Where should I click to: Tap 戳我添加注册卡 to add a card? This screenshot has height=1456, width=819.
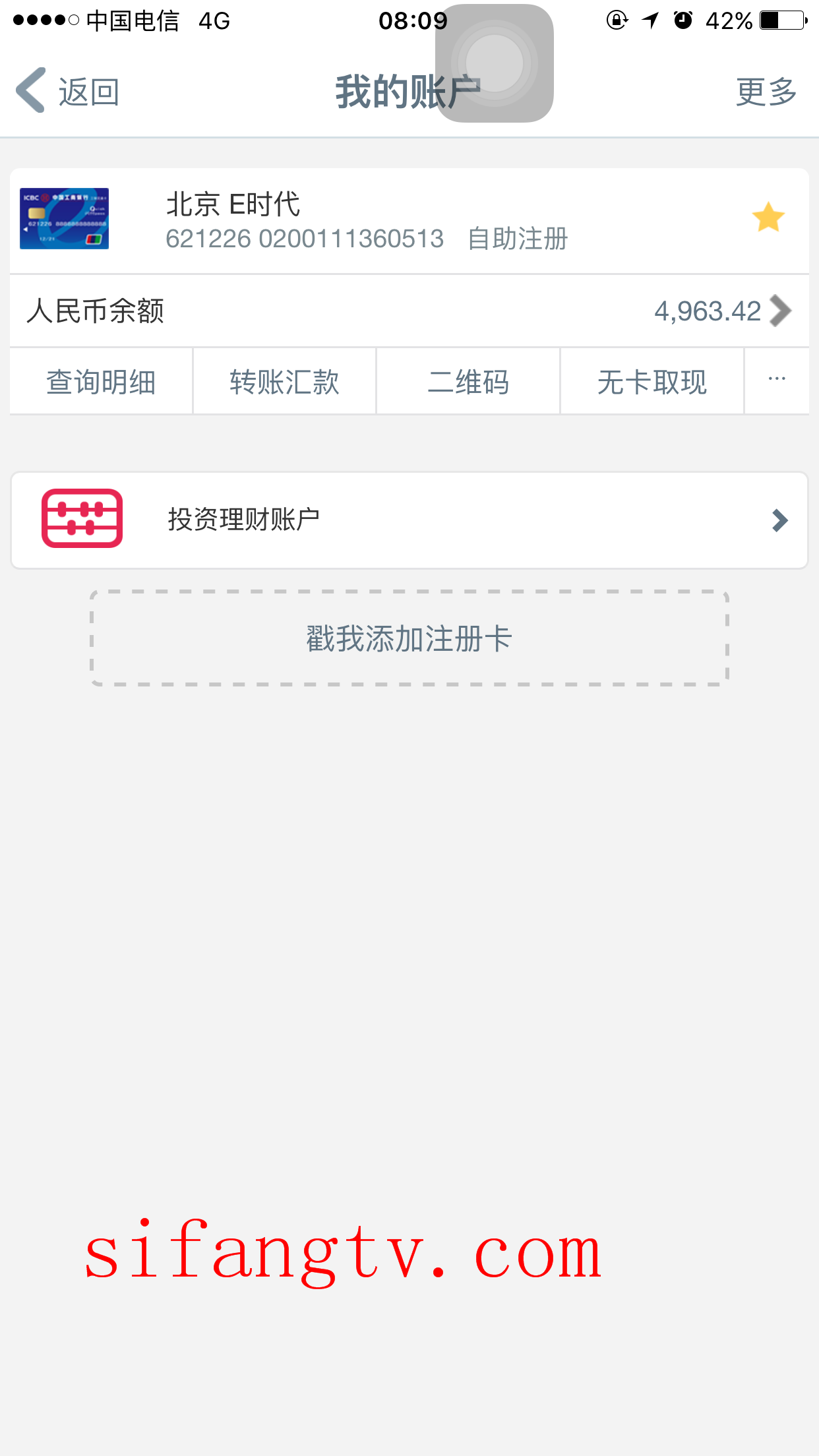(409, 638)
